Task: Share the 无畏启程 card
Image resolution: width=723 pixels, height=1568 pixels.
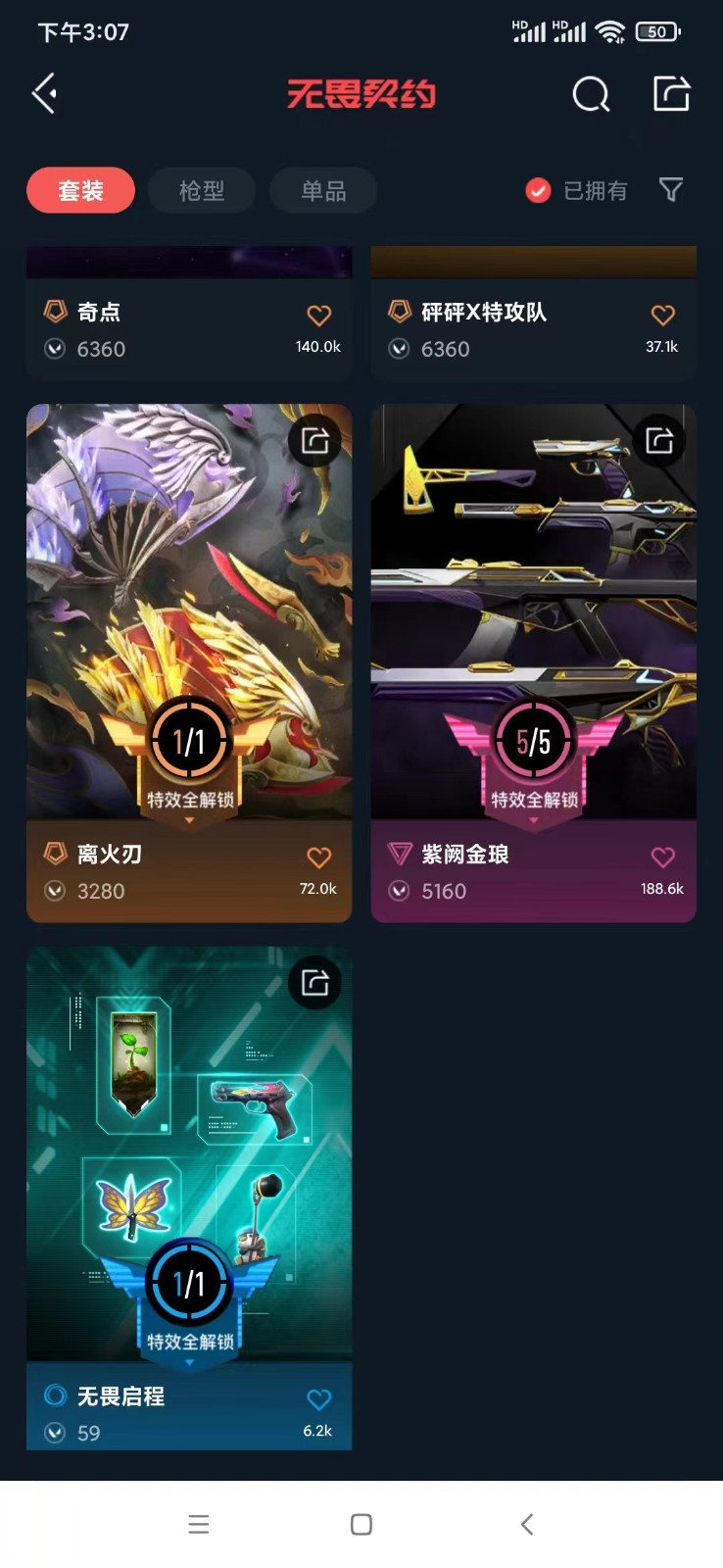Action: [x=314, y=982]
